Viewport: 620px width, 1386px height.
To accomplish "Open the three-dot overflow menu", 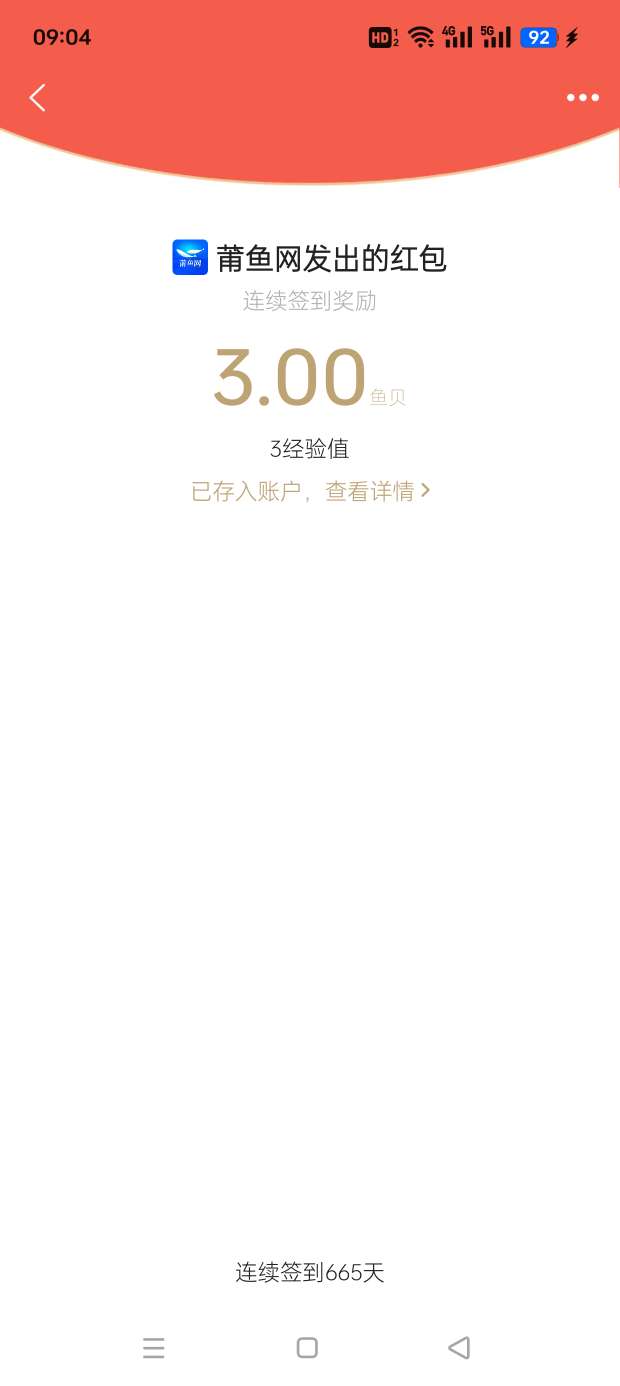I will coord(582,97).
